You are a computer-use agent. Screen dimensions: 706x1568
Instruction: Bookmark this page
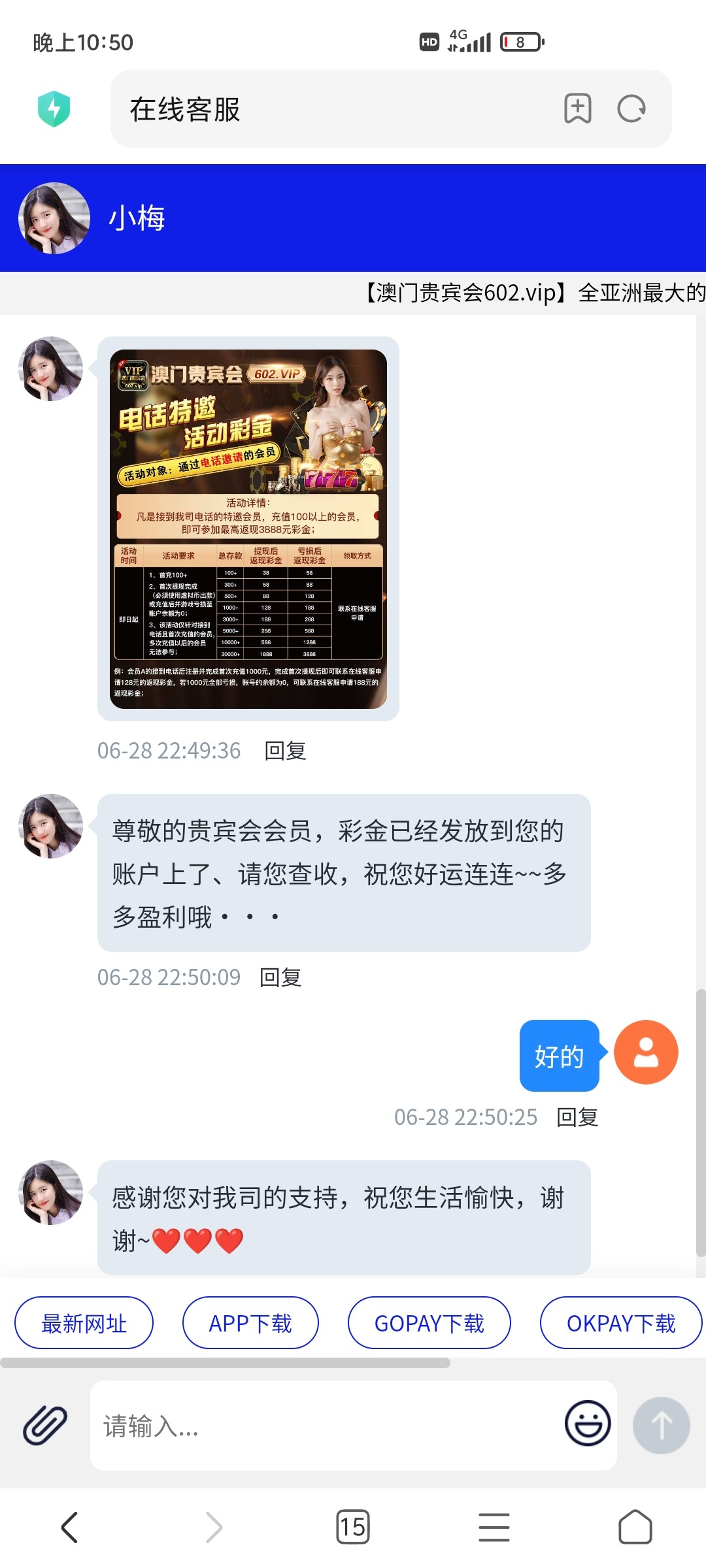(x=578, y=109)
